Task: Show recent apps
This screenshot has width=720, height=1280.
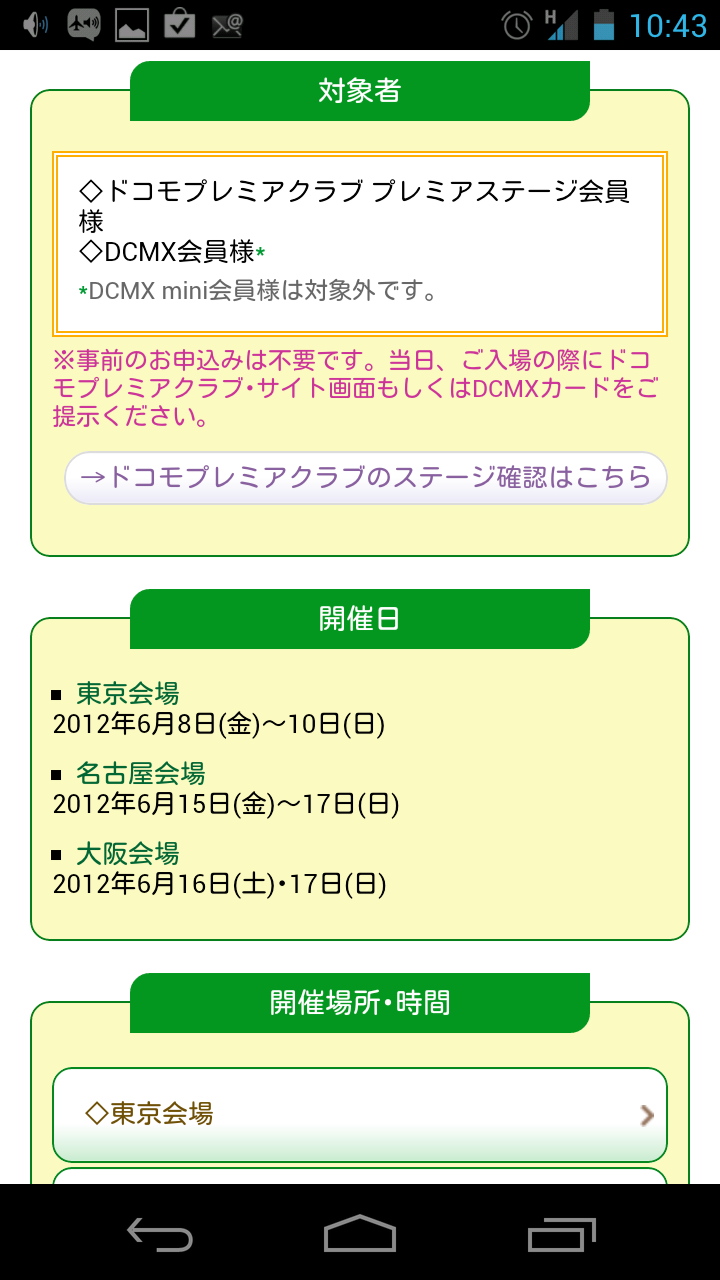Action: pos(561,1233)
